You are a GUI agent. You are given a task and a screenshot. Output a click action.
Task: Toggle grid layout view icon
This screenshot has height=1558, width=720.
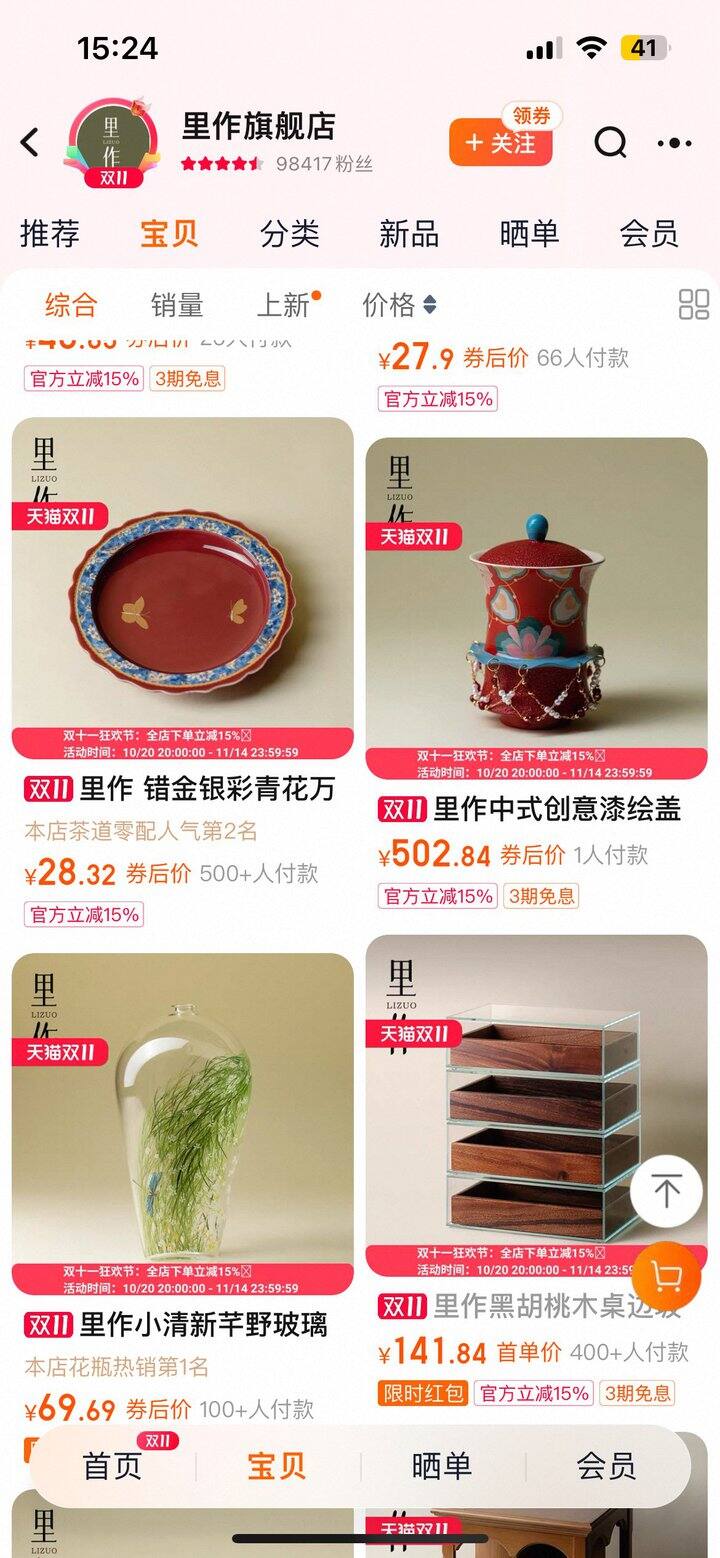(x=693, y=304)
